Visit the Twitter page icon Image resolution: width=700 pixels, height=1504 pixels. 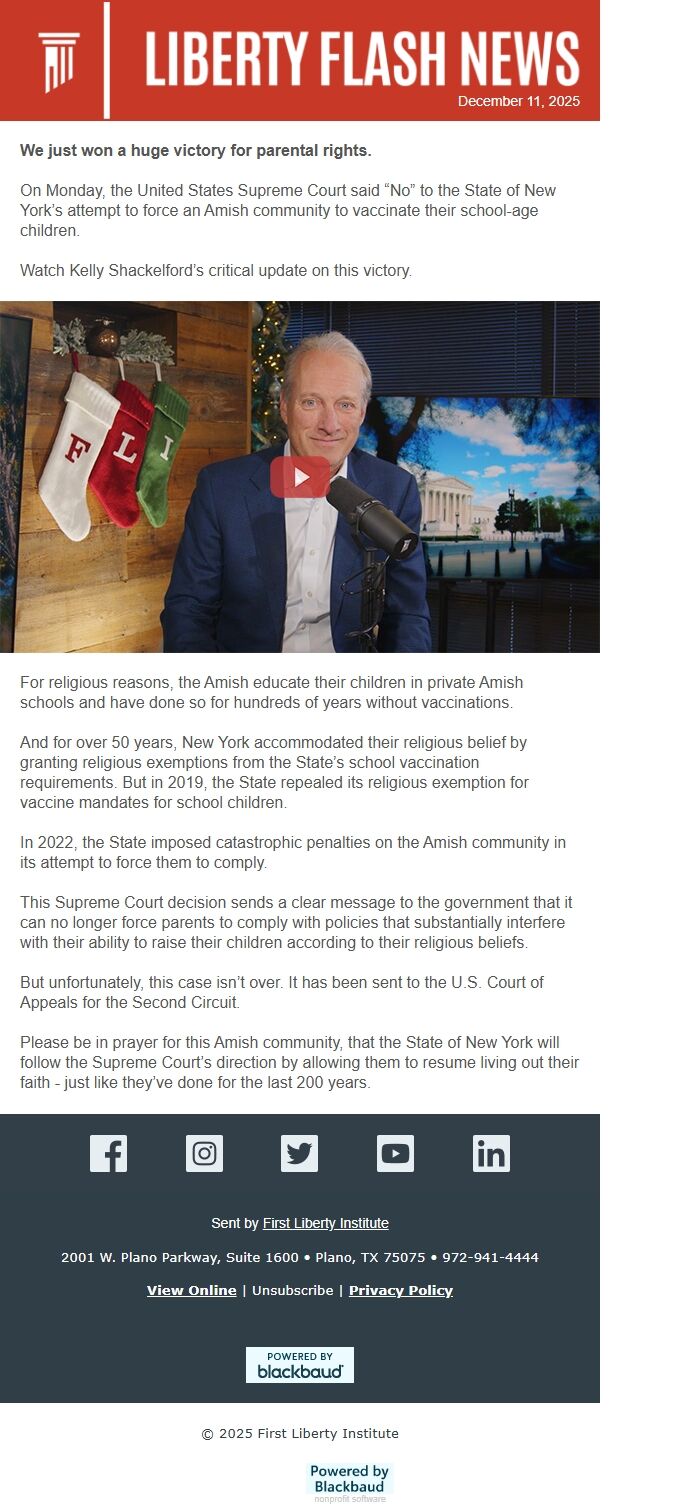point(299,1153)
